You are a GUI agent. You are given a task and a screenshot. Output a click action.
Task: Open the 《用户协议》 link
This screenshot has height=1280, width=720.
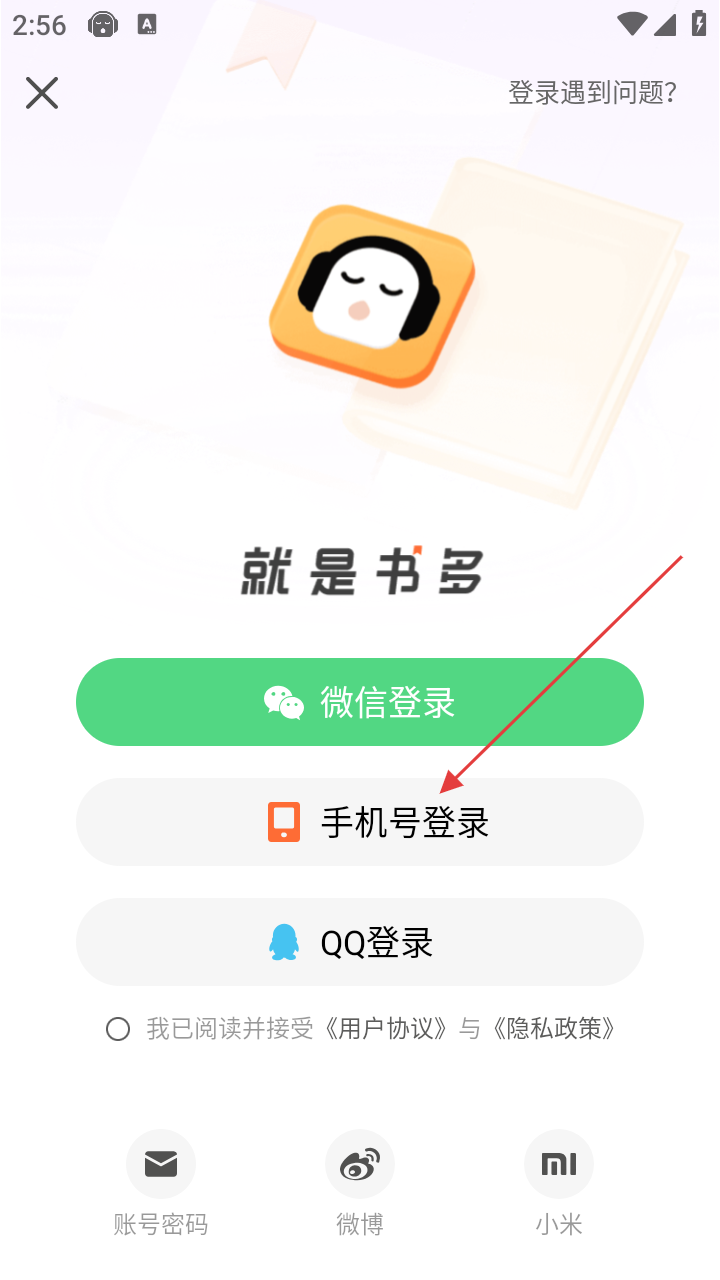(x=386, y=1029)
